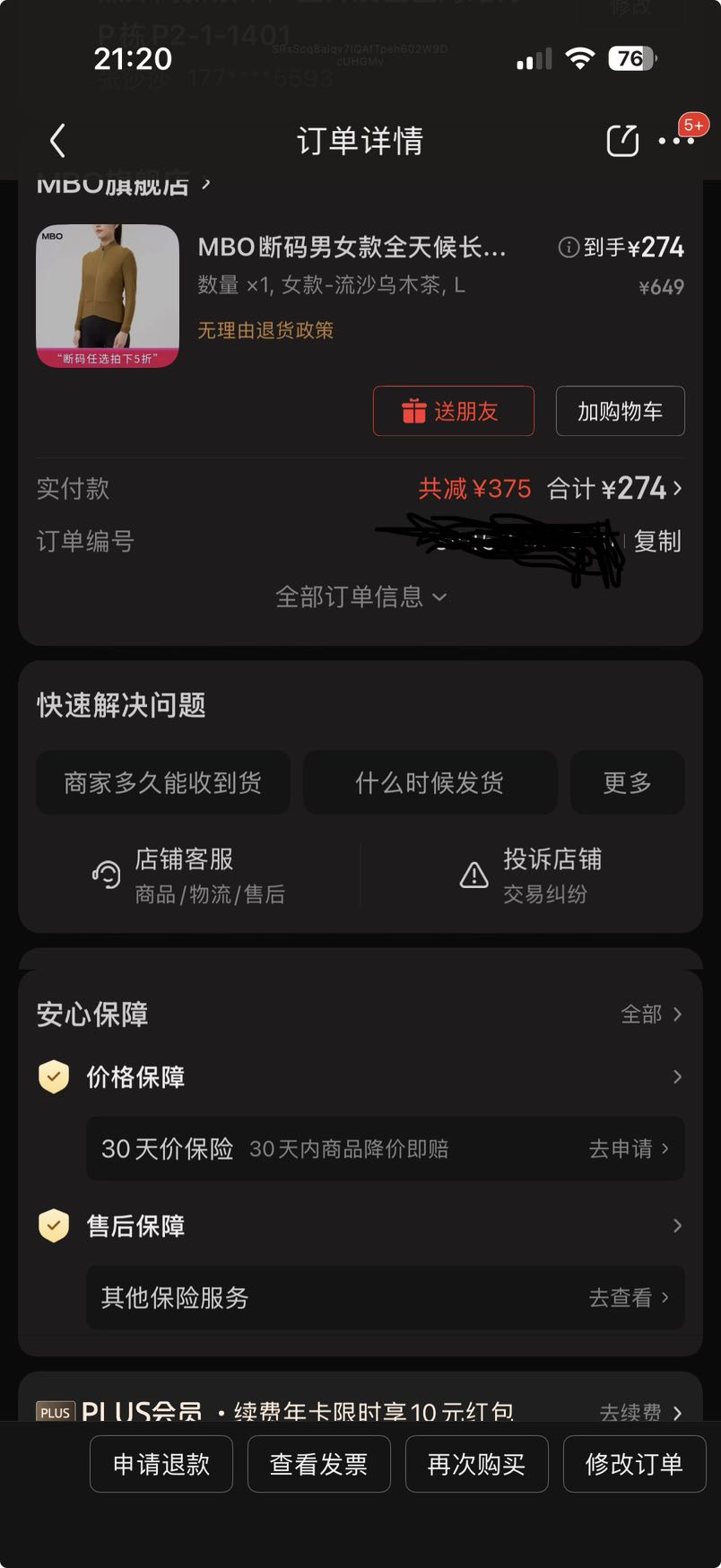
Task: Open 投诉店铺 complaint option
Action: tap(531, 875)
